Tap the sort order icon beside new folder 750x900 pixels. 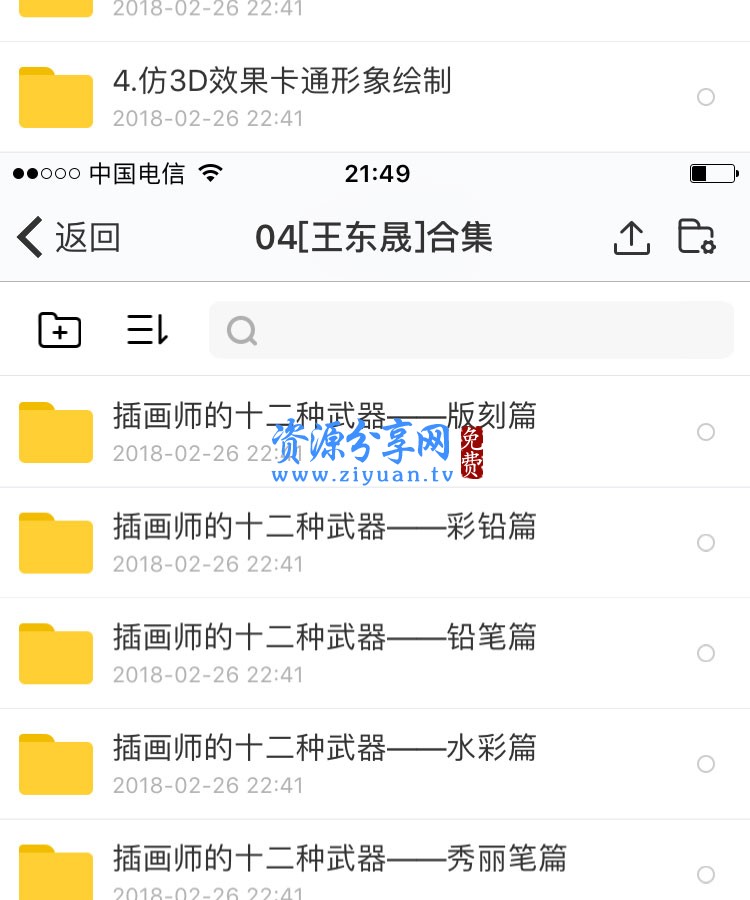pyautogui.click(x=146, y=329)
